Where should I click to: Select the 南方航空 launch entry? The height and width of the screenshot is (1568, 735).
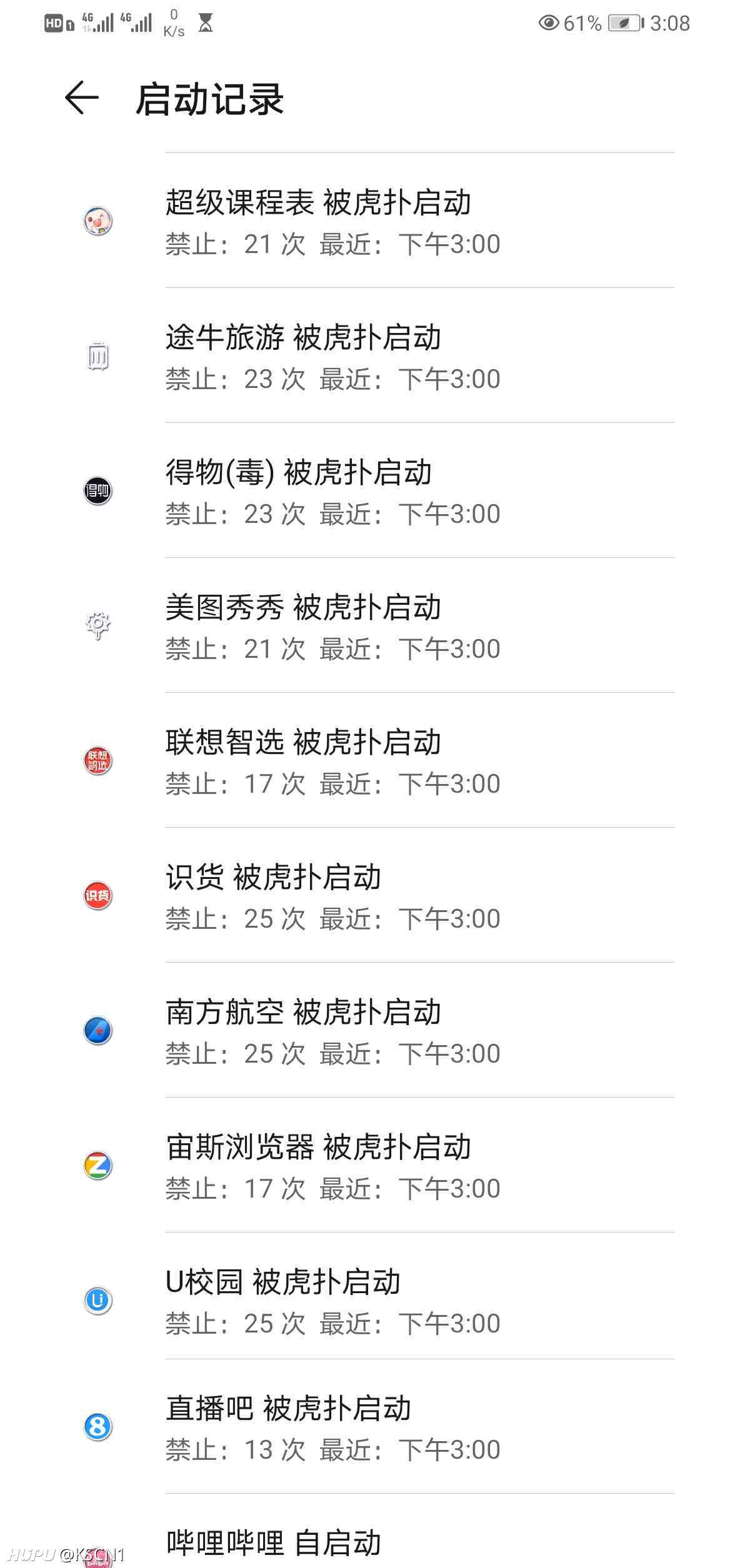click(x=367, y=1030)
